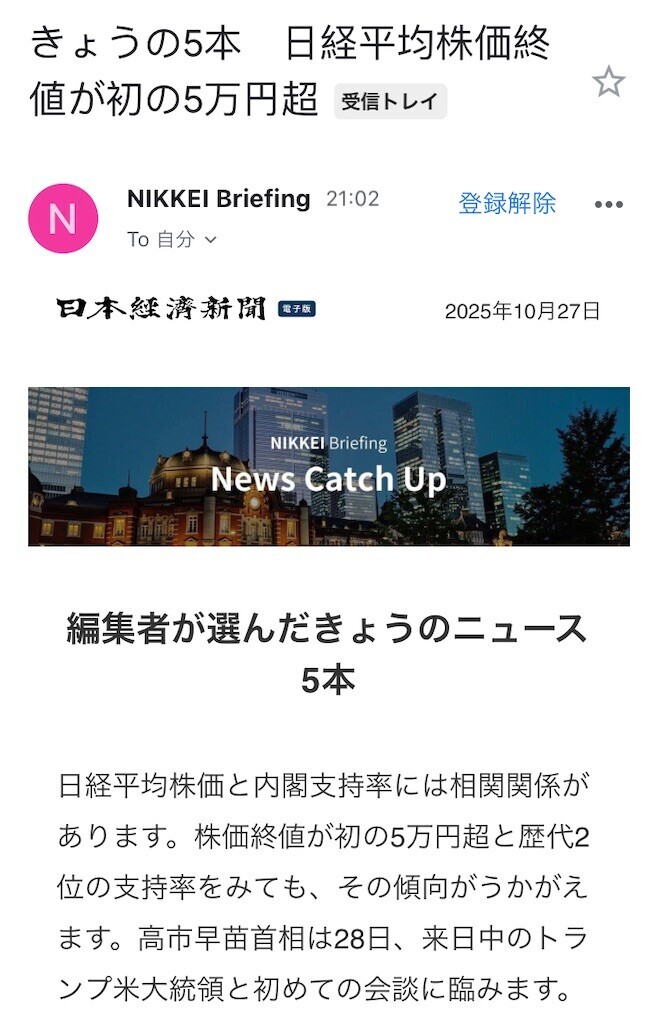Screen dimensions: 659x1024
Task: Tap the 登録解除 unsubscribe link
Action: (506, 203)
